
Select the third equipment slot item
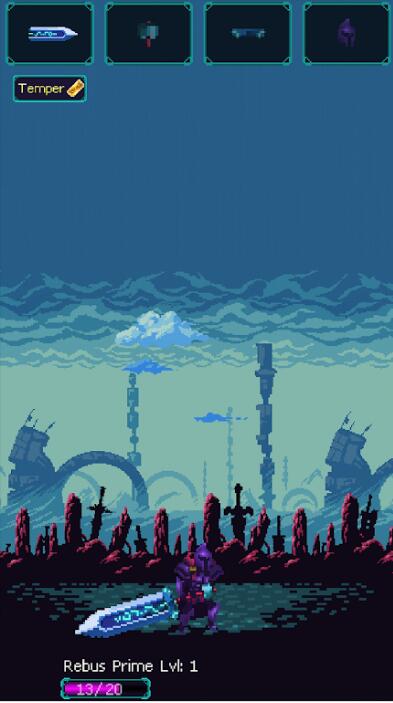[248, 34]
